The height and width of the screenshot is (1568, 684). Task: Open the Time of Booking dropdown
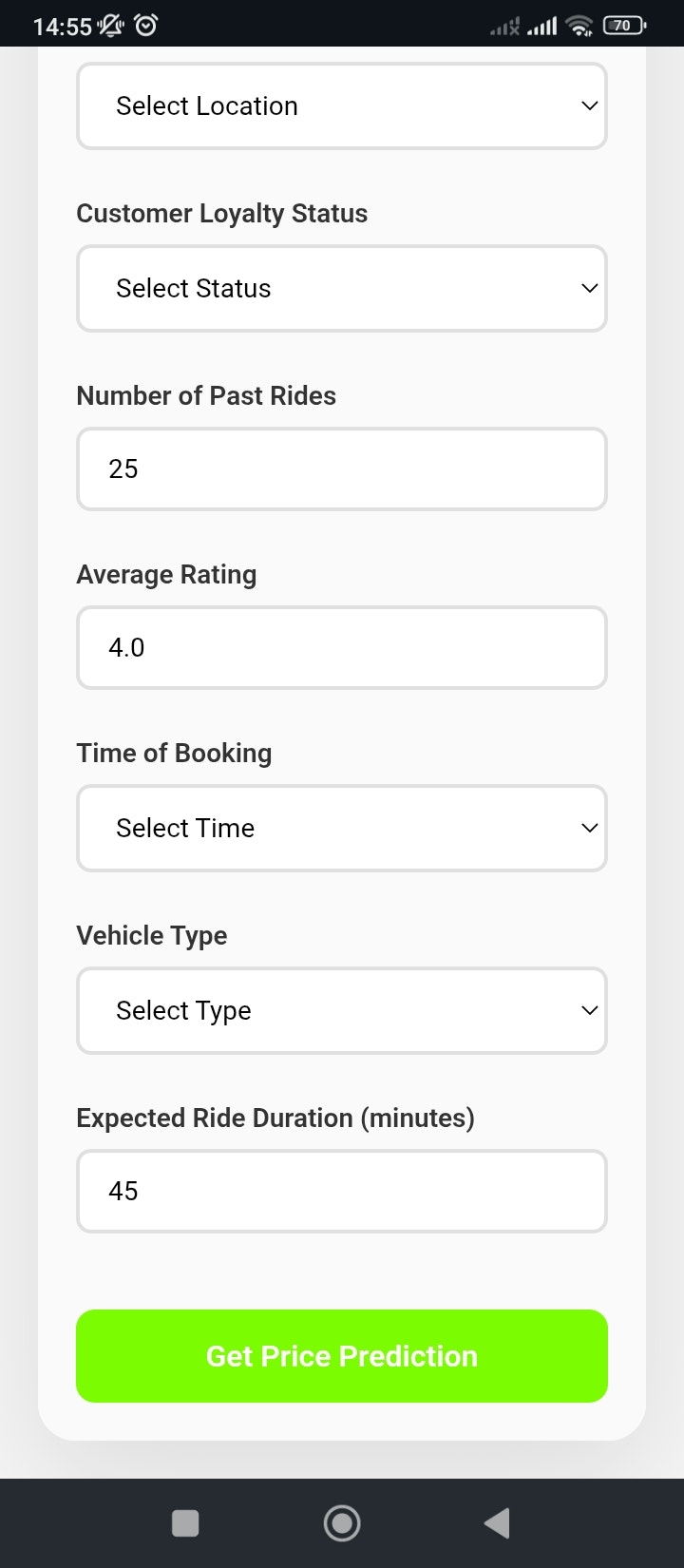342,828
